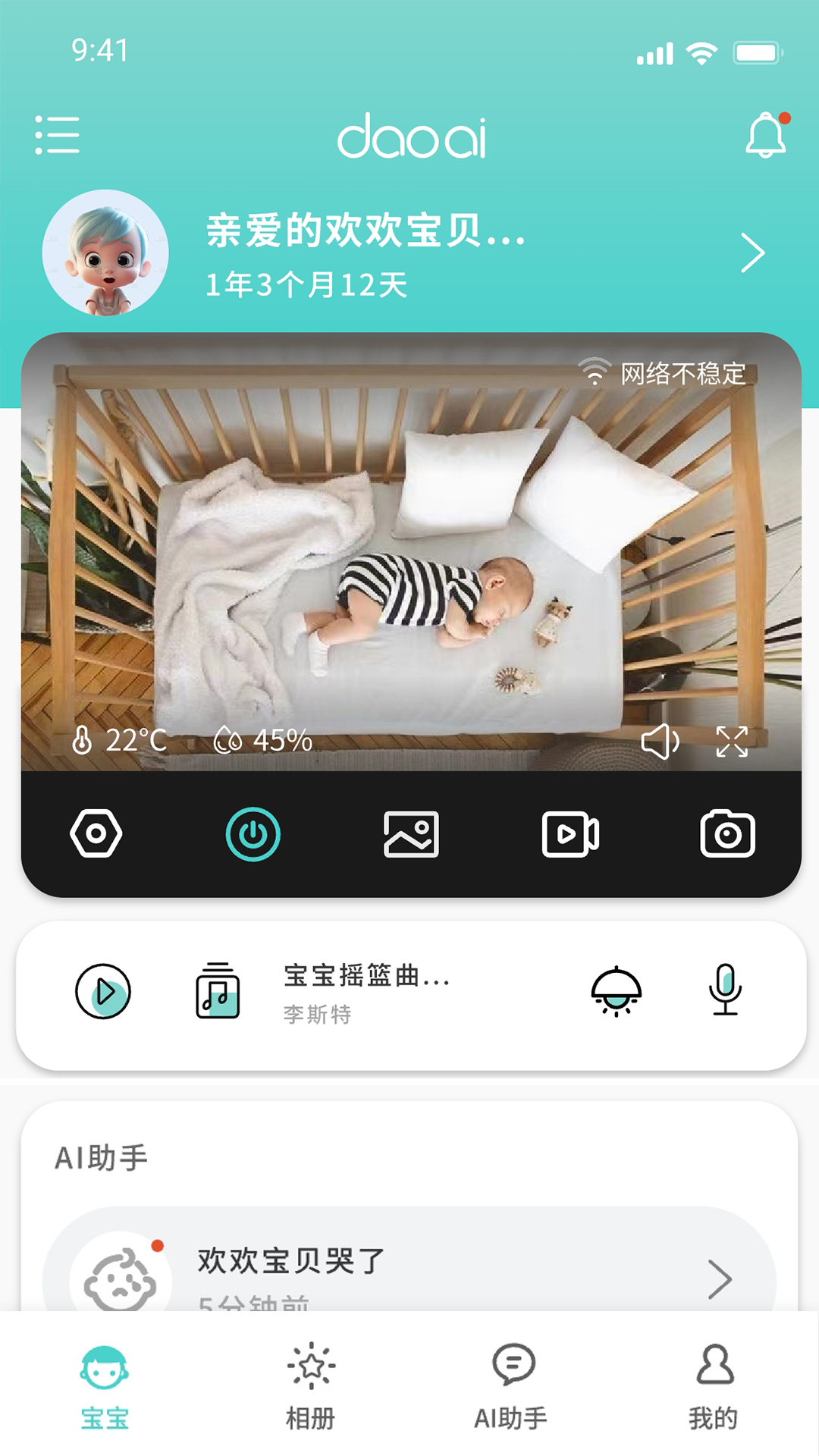Open the notifications bell
This screenshot has width=819, height=1456.
[x=766, y=136]
